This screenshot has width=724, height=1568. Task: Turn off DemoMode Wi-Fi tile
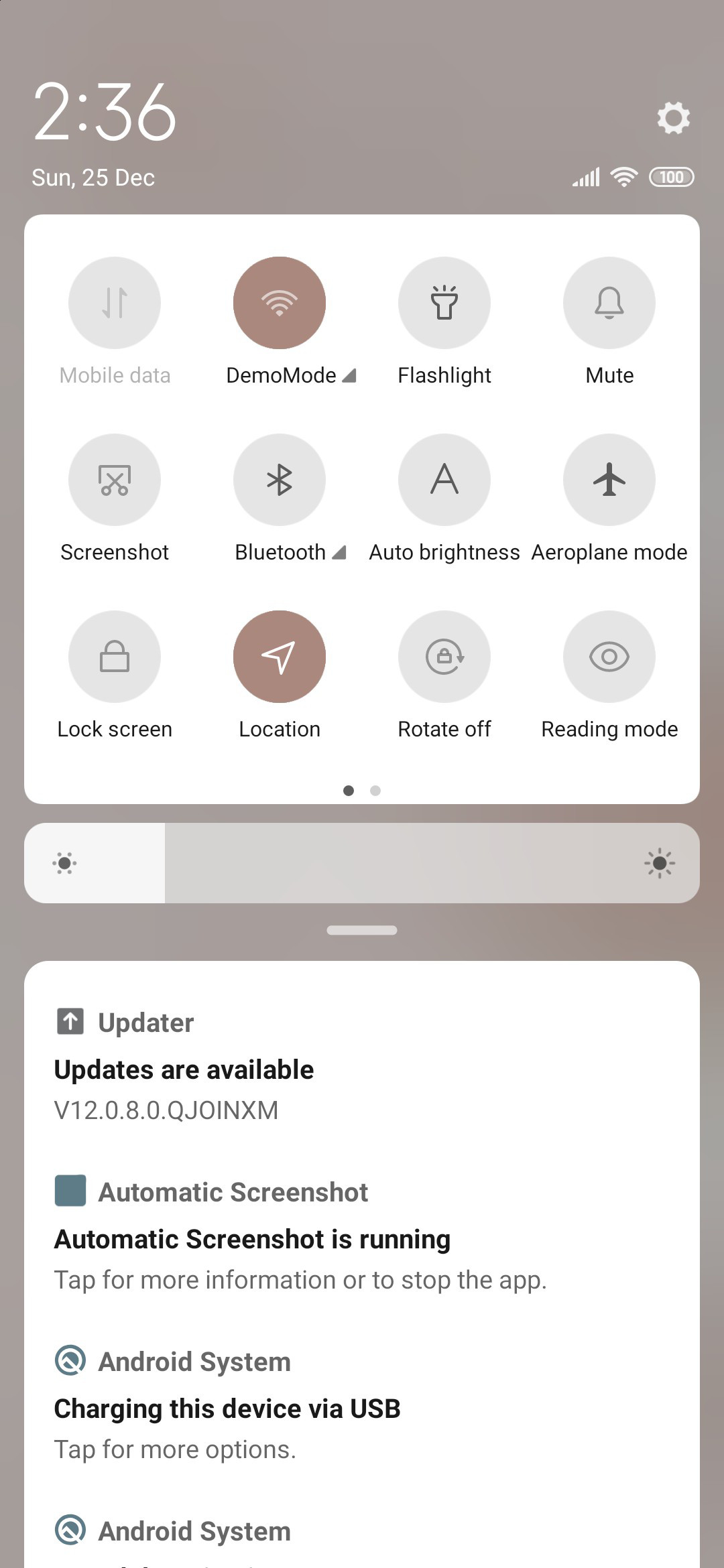280,303
